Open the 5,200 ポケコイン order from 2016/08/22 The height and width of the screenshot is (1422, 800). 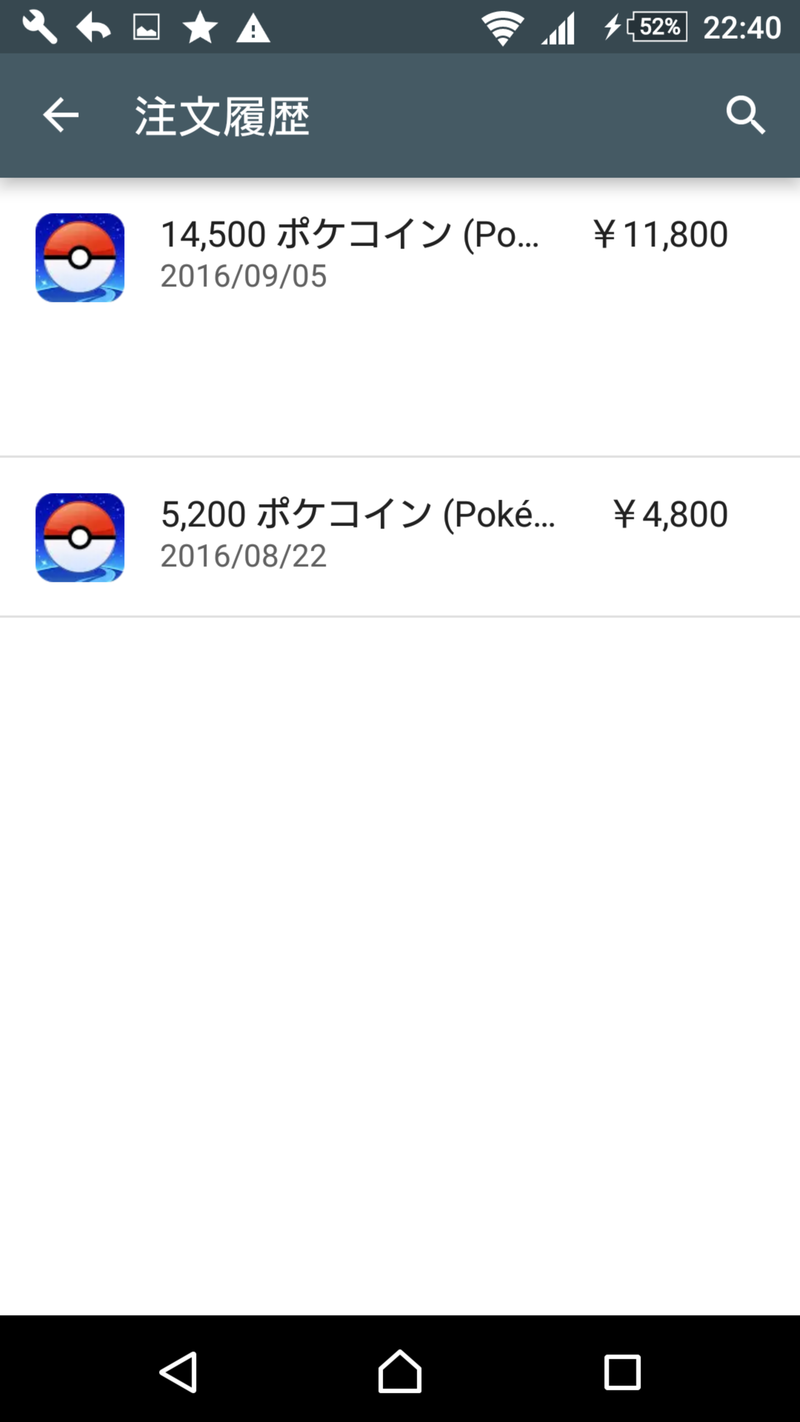click(400, 537)
